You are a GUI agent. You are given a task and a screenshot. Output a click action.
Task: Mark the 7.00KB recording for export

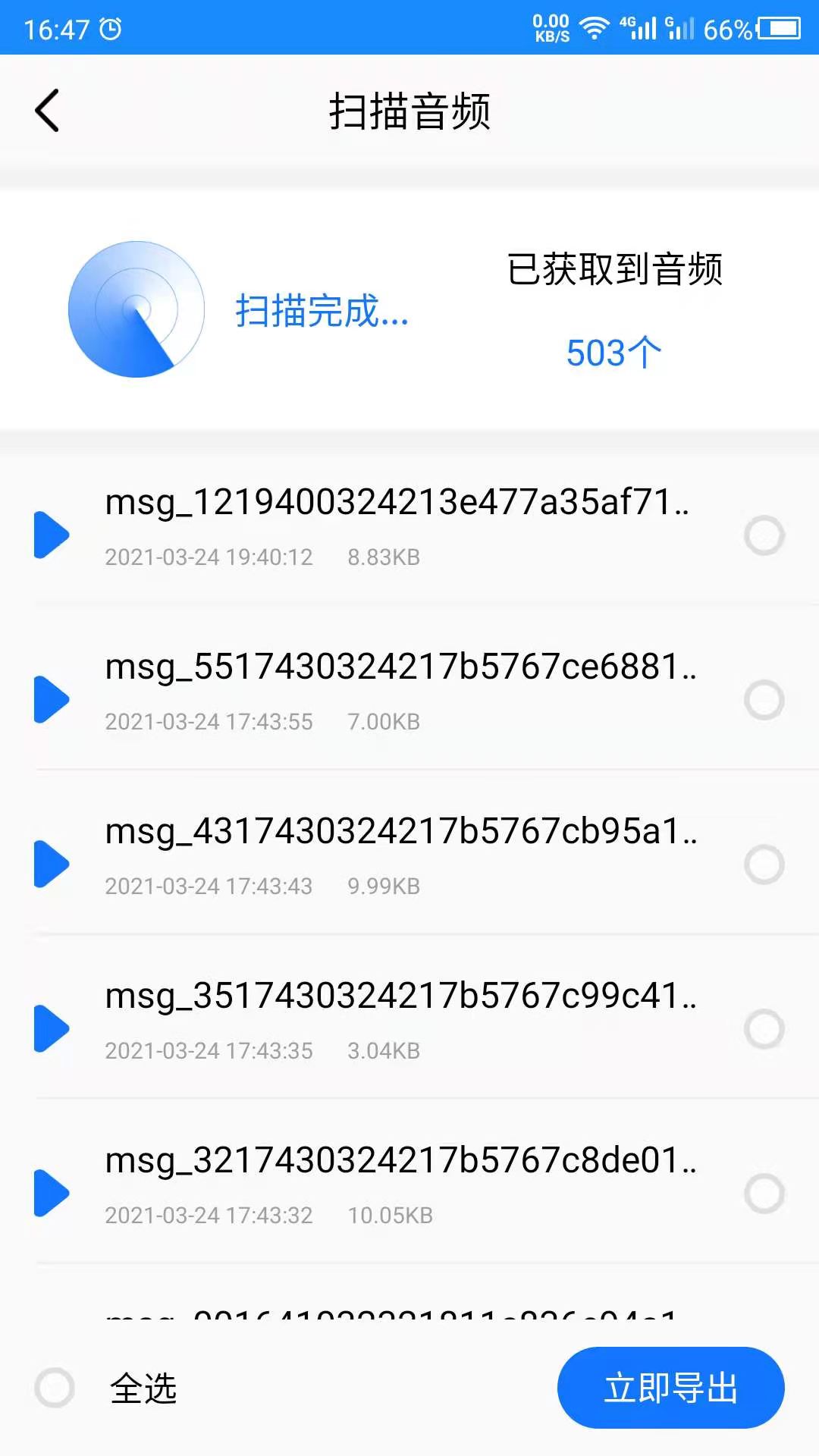coord(764,700)
